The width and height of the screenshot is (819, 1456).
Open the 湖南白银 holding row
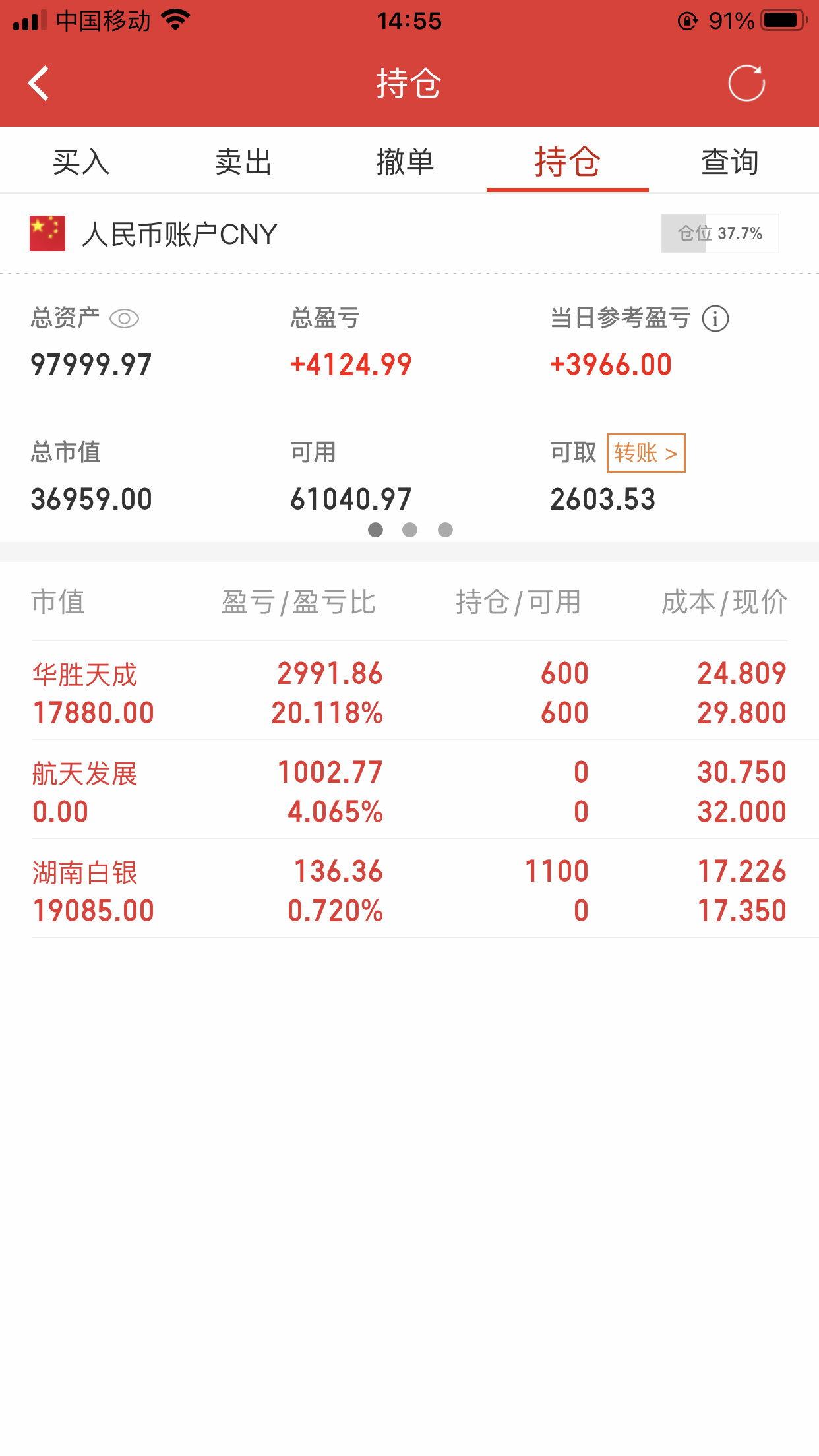(409, 890)
